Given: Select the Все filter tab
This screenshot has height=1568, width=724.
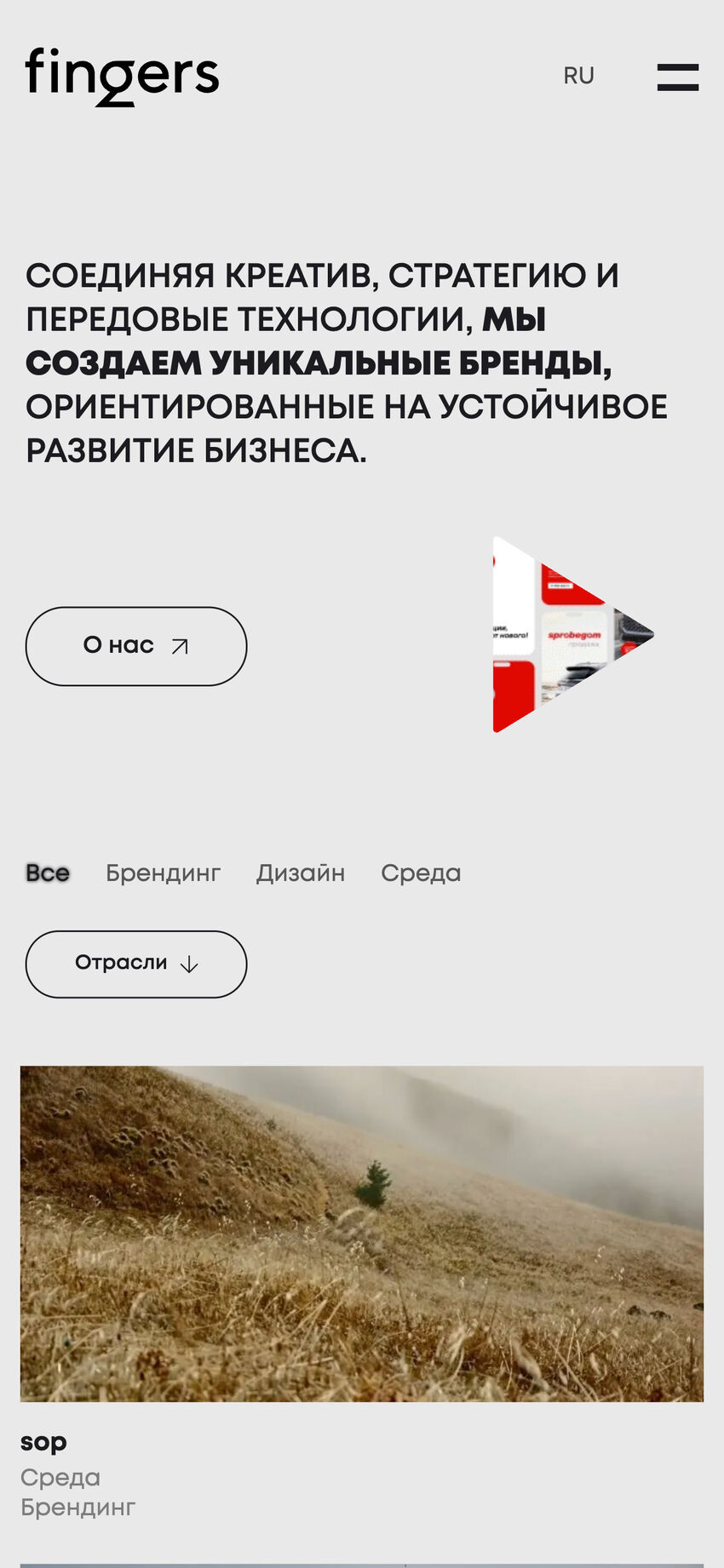Looking at the screenshot, I should click(48, 873).
